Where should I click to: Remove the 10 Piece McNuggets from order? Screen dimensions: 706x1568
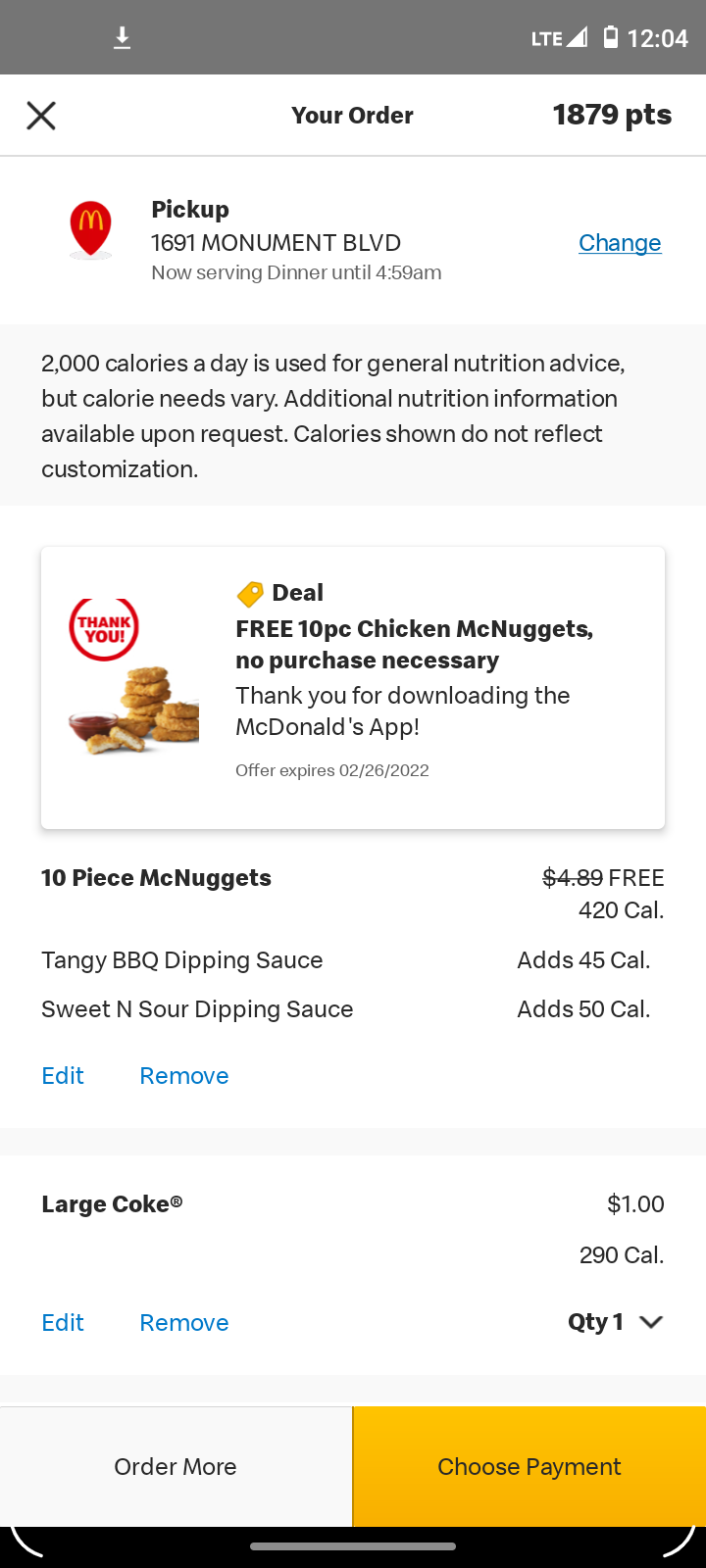[184, 1076]
